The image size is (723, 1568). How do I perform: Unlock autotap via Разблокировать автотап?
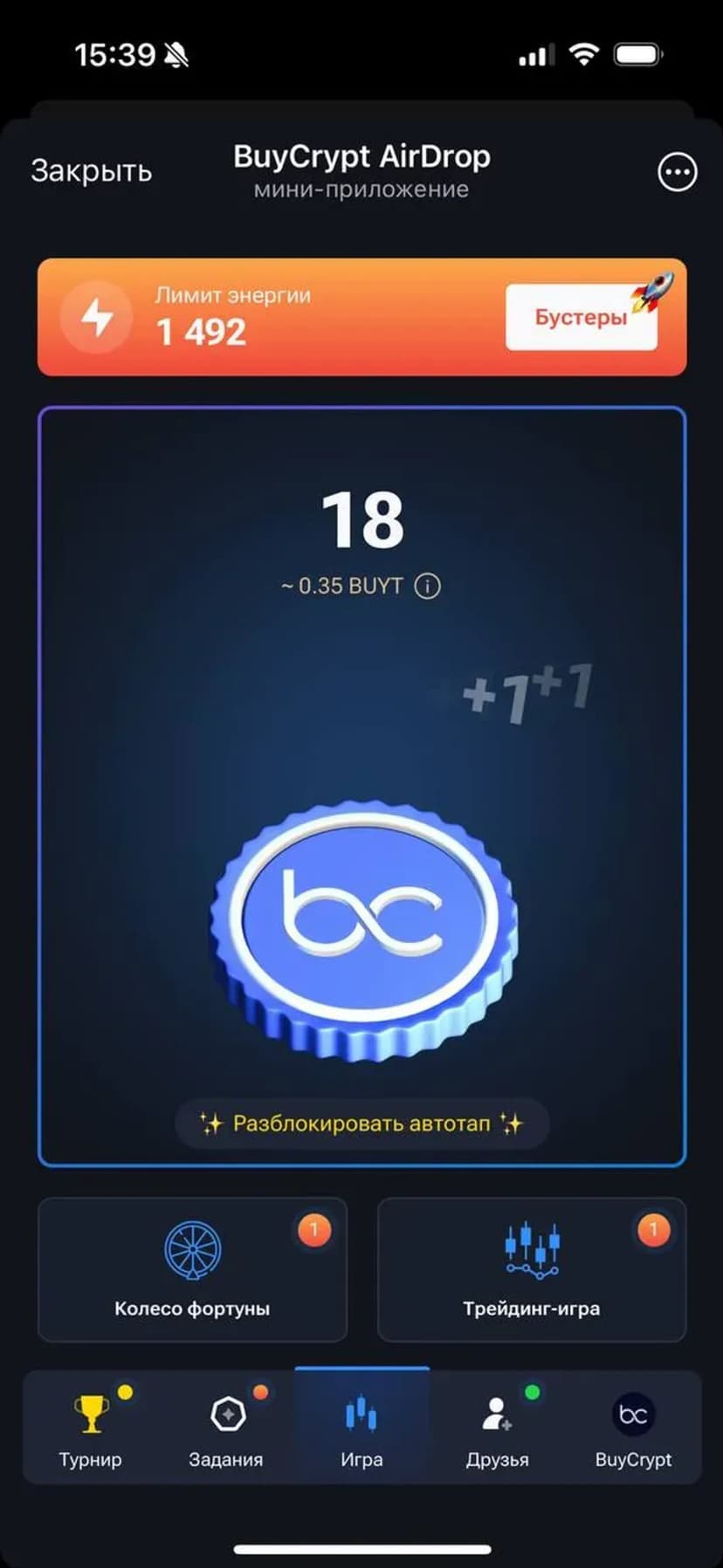point(361,1124)
